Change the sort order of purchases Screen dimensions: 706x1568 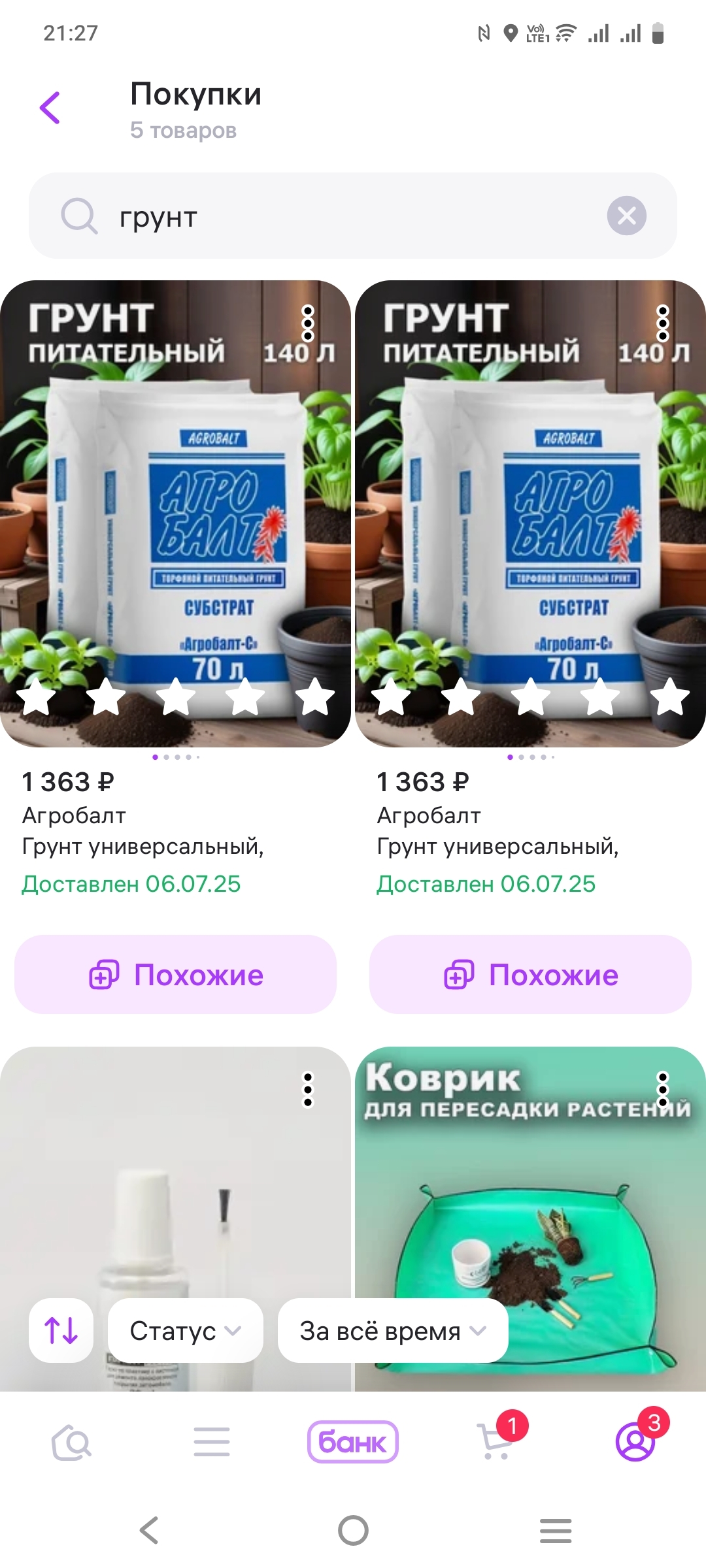pyautogui.click(x=61, y=1330)
